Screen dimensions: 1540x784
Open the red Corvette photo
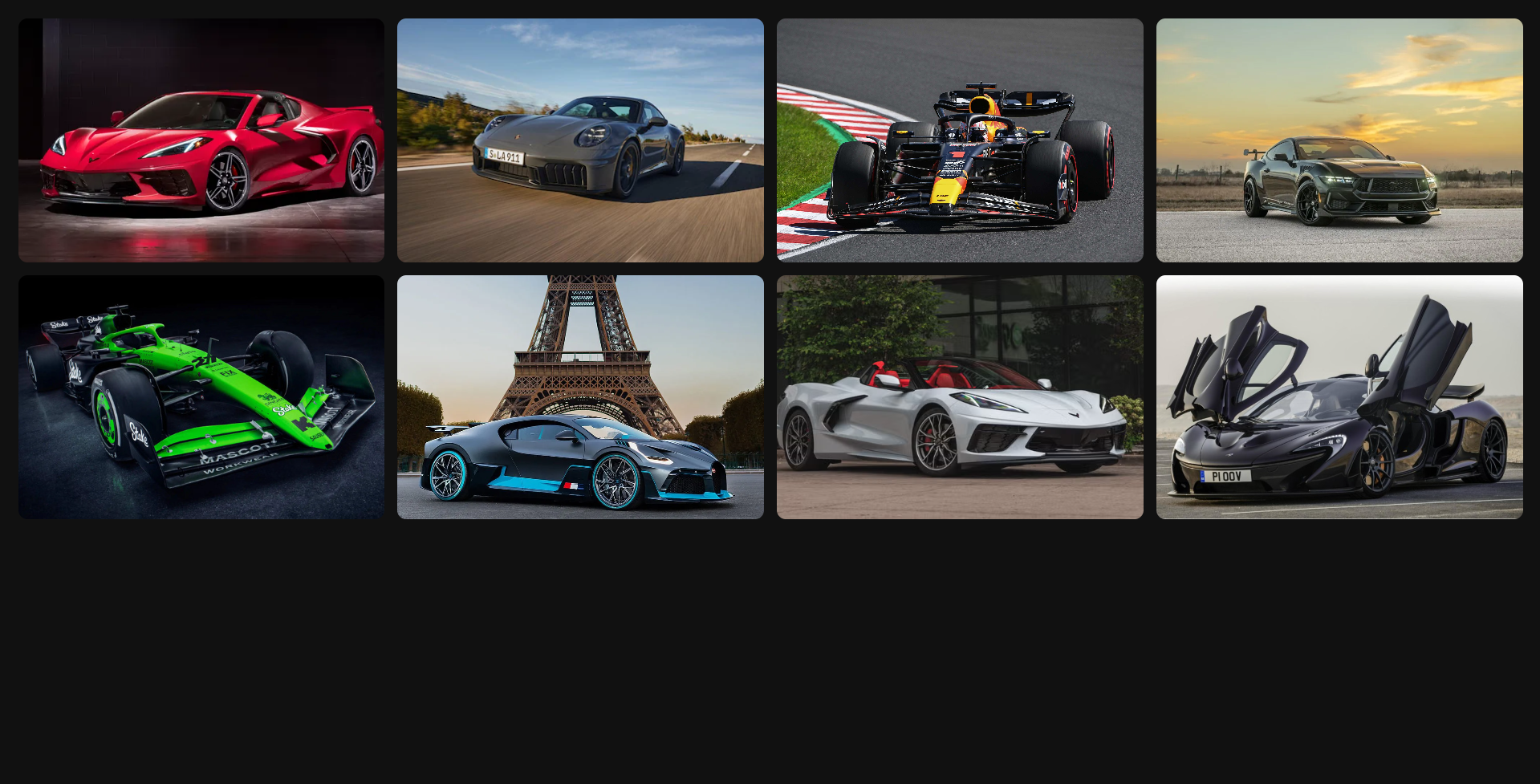[201, 140]
